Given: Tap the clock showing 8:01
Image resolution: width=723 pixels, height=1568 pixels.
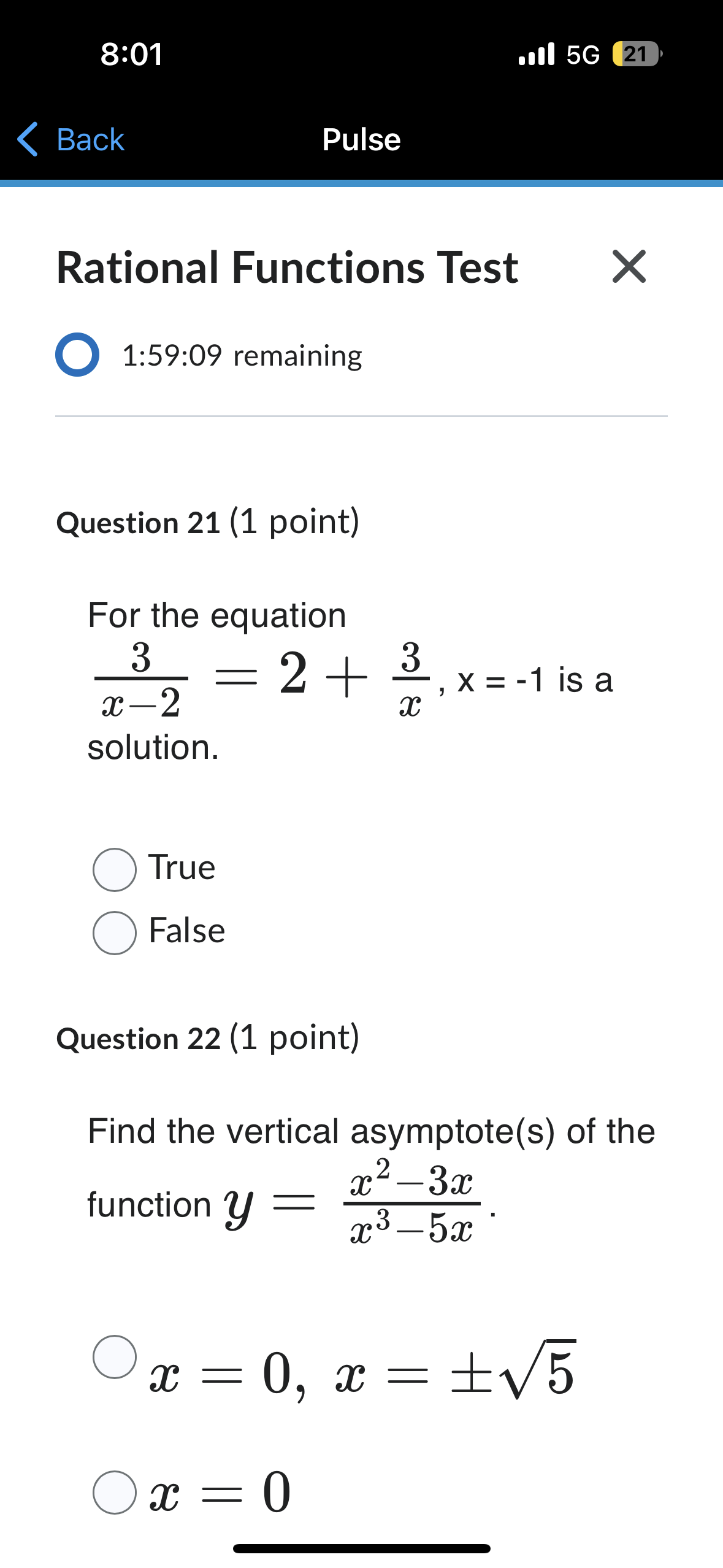Looking at the screenshot, I should pos(129,54).
